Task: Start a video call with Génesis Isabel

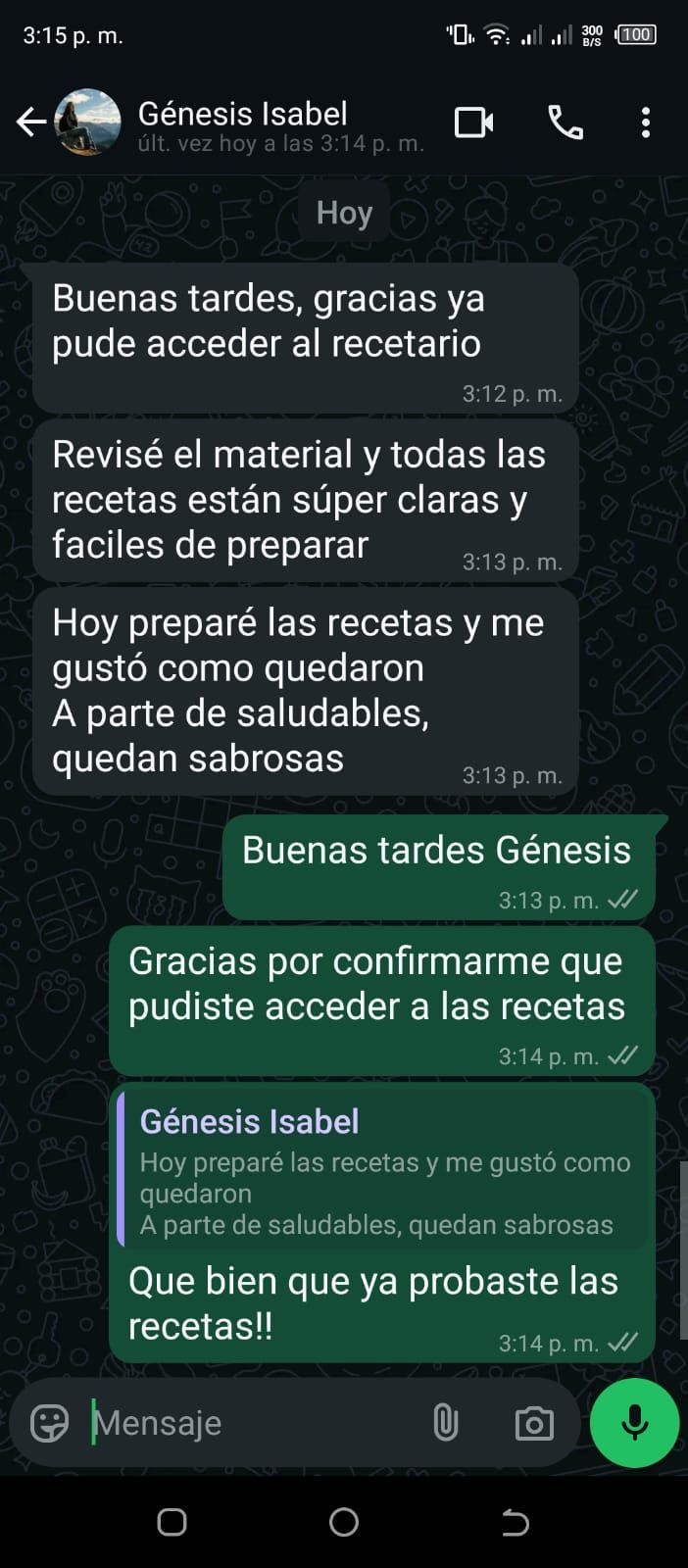Action: 473,122
